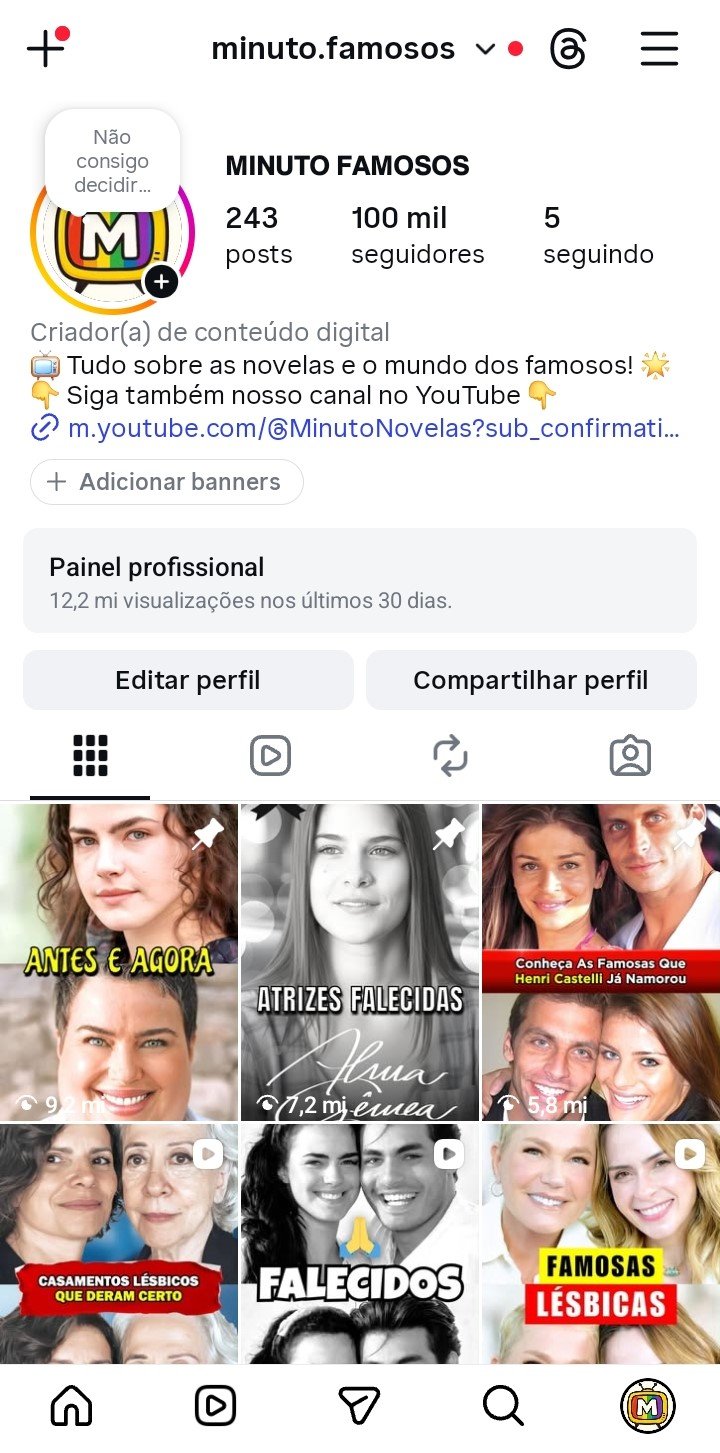
Task: Tap the plus icon to create new content
Action: [x=45, y=49]
